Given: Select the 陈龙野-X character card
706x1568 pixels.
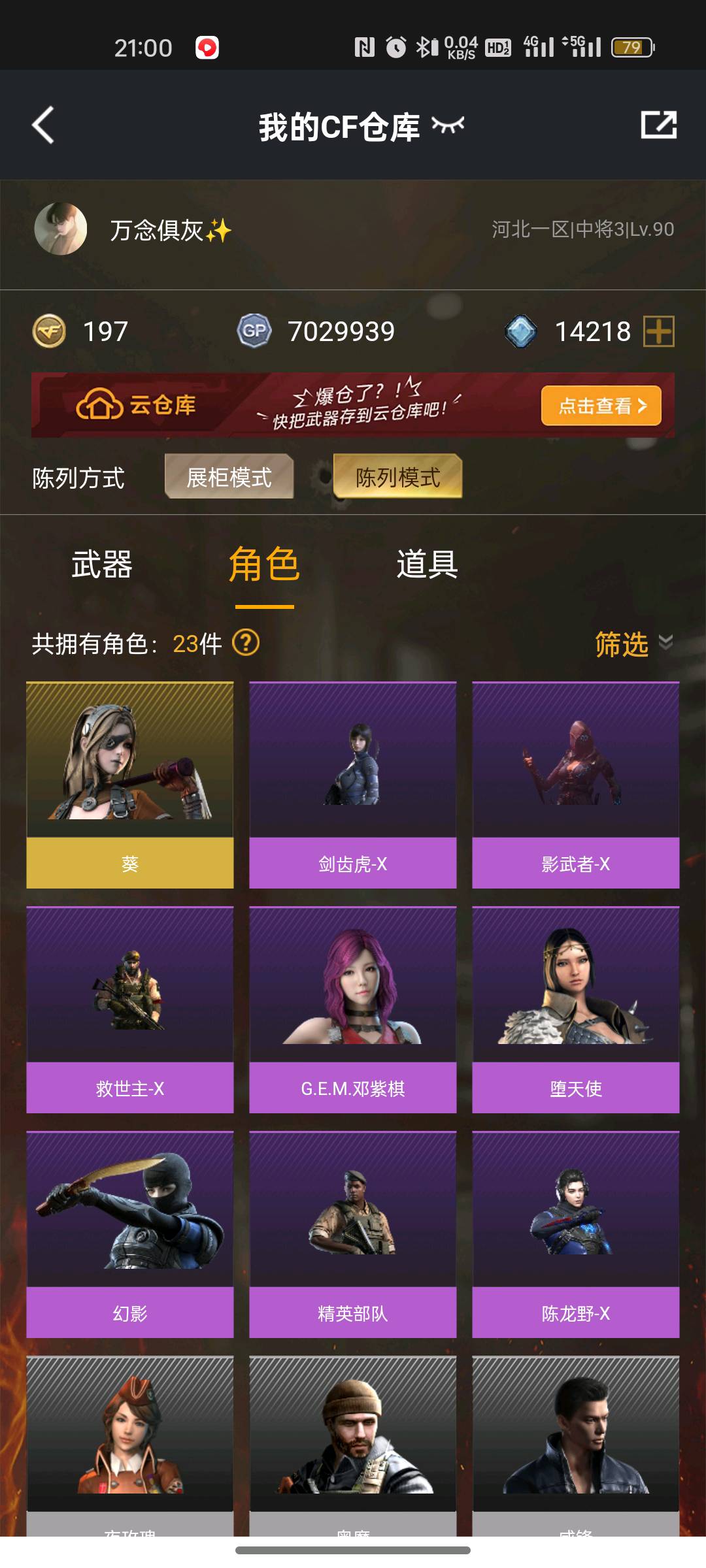Looking at the screenshot, I should [576, 1234].
